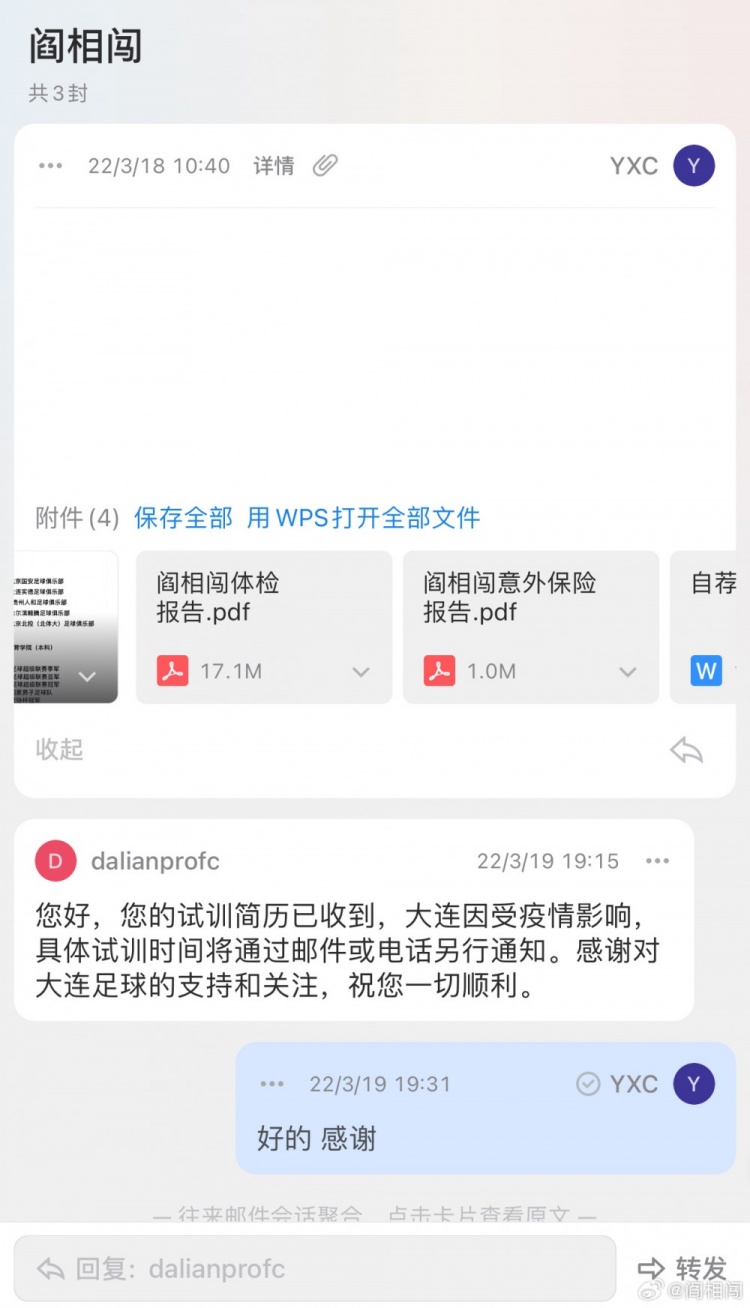This screenshot has width=750, height=1308.
Task: Tap 保存全部 to save all attachments
Action: click(x=183, y=518)
